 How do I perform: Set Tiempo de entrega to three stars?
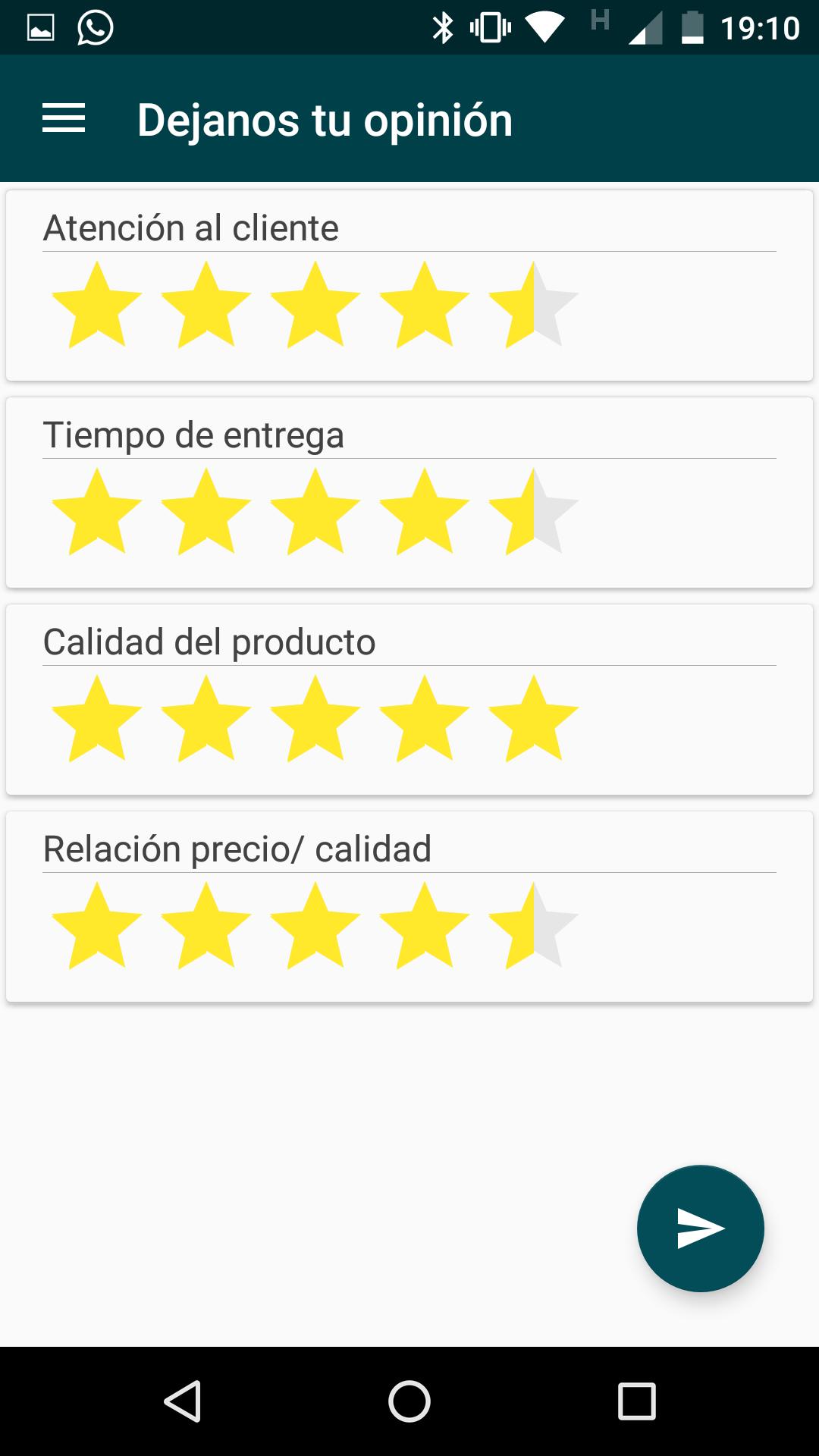[315, 513]
